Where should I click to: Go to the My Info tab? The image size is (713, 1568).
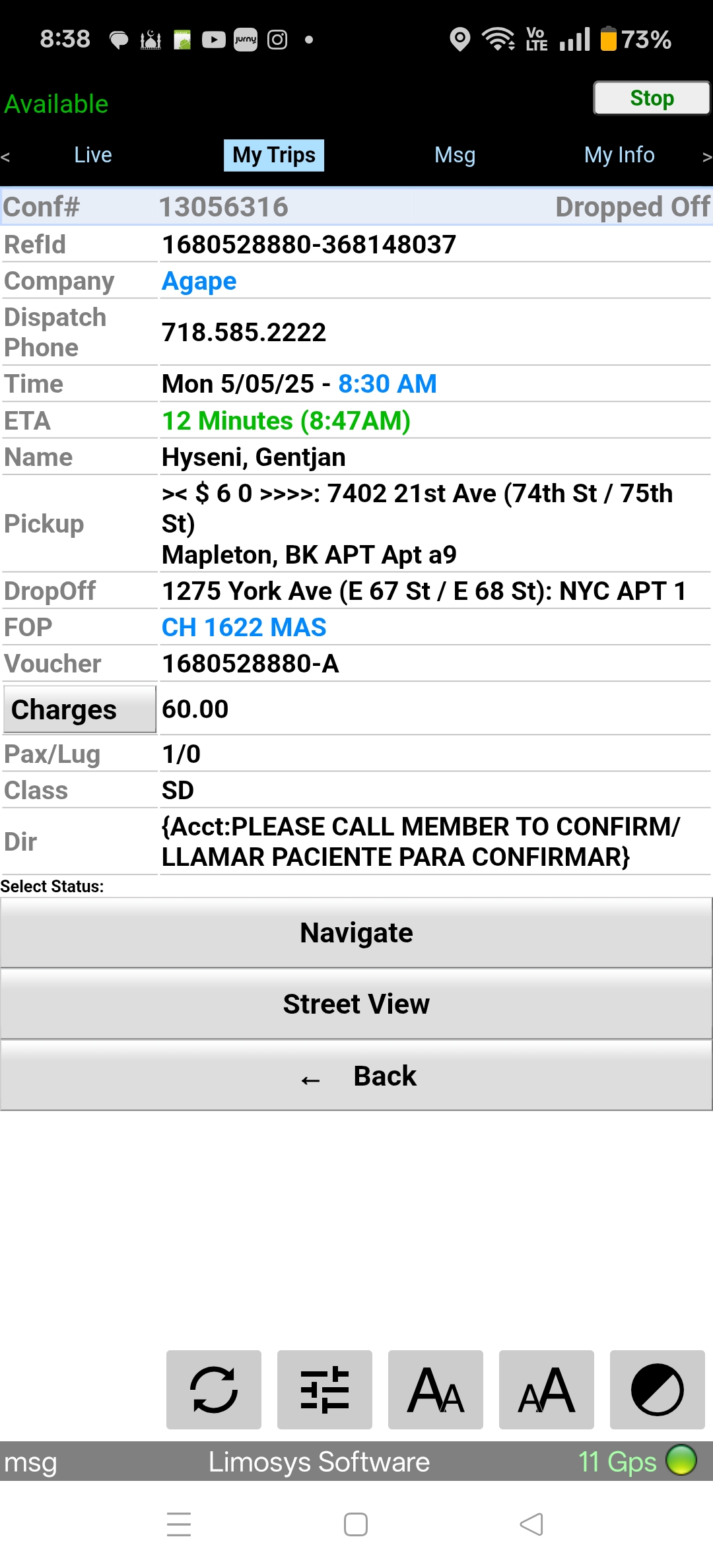[x=619, y=155]
